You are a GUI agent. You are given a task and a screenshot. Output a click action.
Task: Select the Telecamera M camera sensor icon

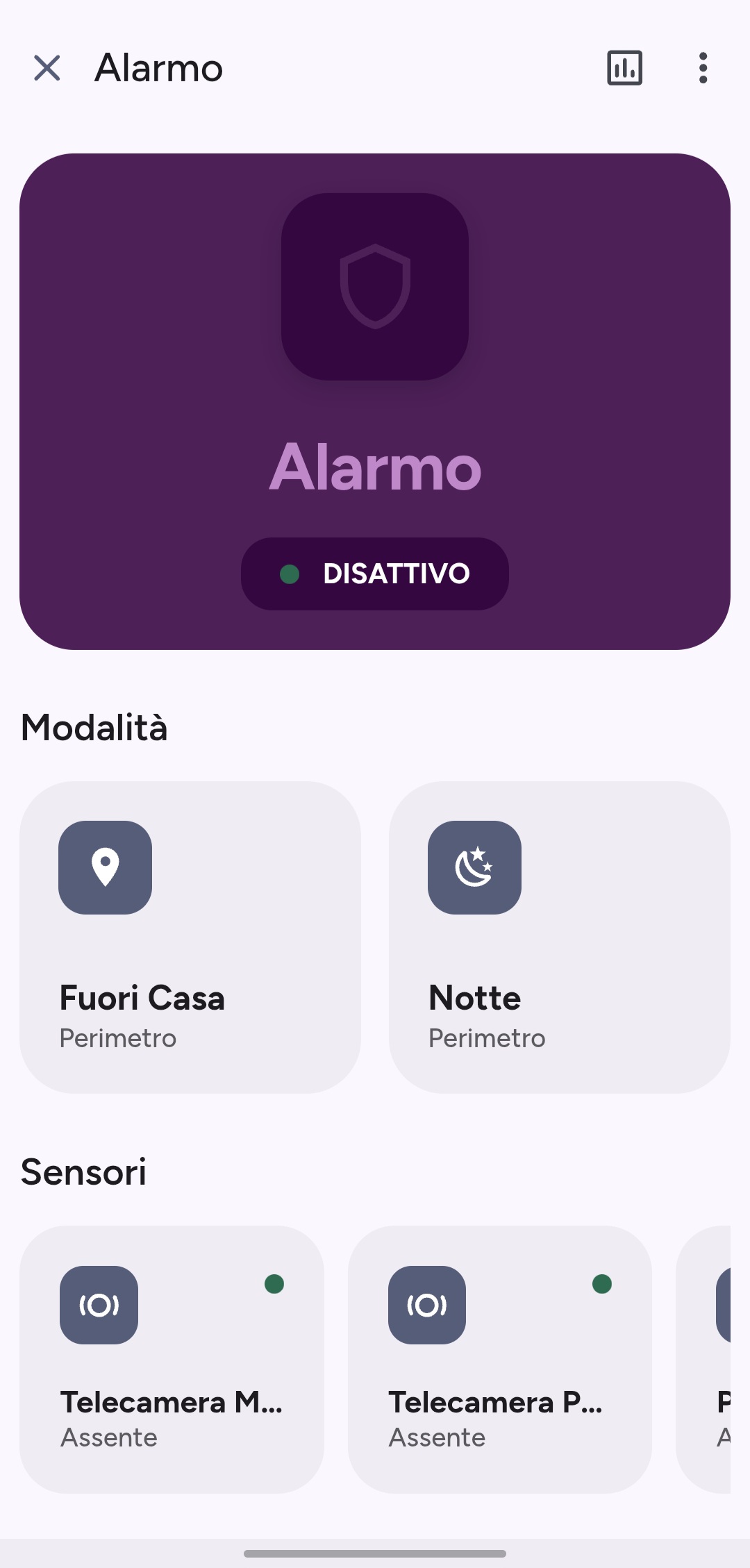[x=99, y=1304]
